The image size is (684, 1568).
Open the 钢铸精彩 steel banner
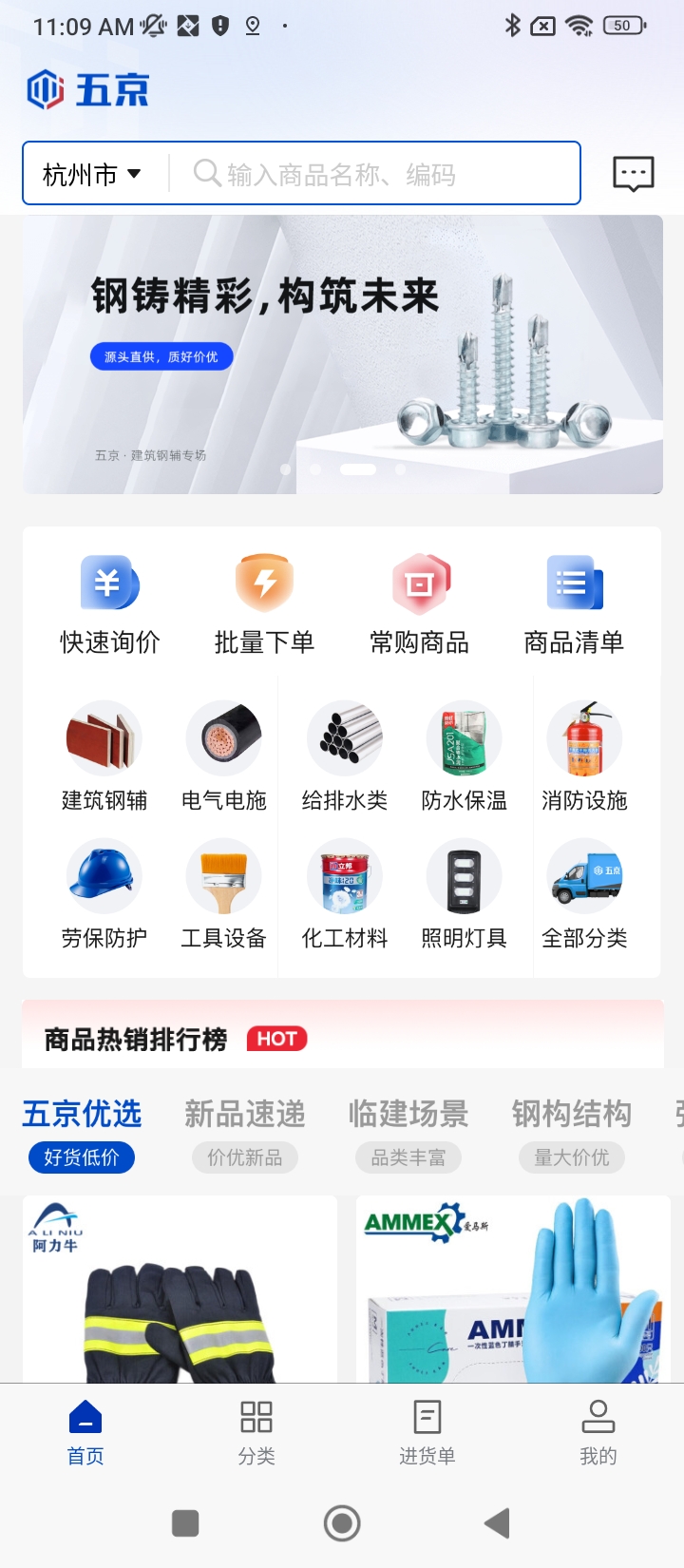[x=342, y=354]
